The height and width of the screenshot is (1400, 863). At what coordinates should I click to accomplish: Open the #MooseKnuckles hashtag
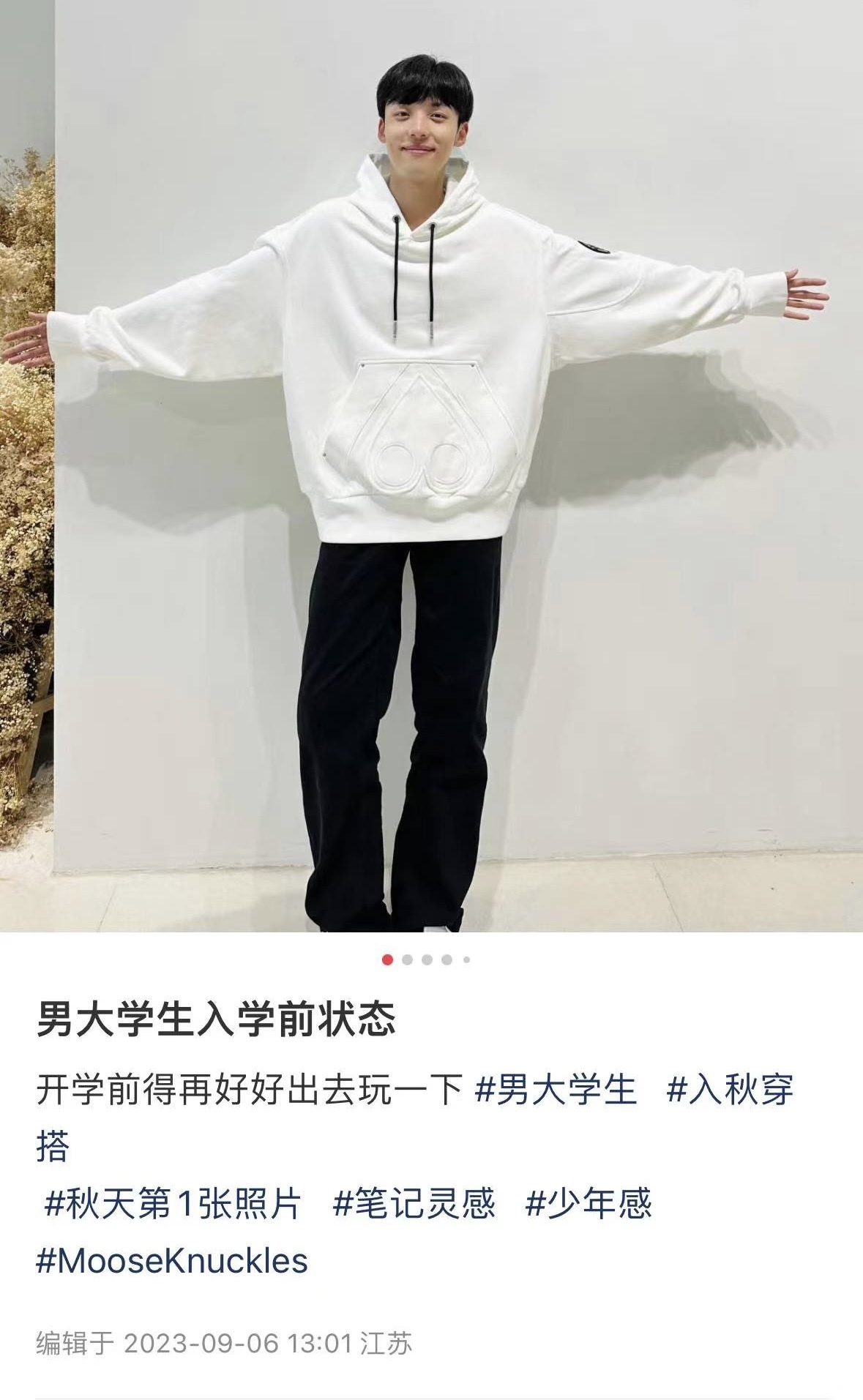coord(172,1261)
